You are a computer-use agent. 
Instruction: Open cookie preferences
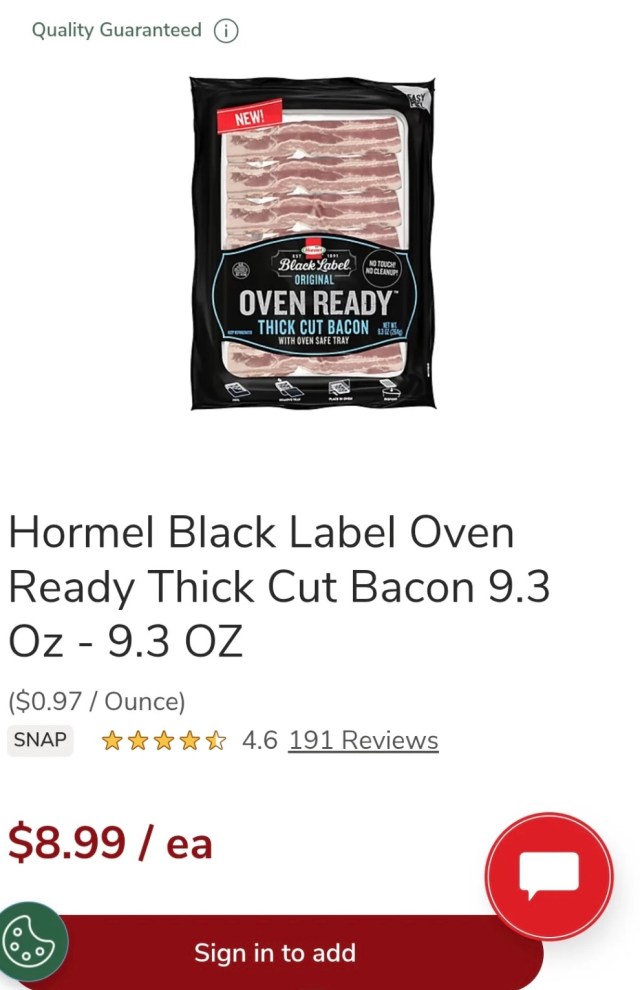pyautogui.click(x=32, y=941)
